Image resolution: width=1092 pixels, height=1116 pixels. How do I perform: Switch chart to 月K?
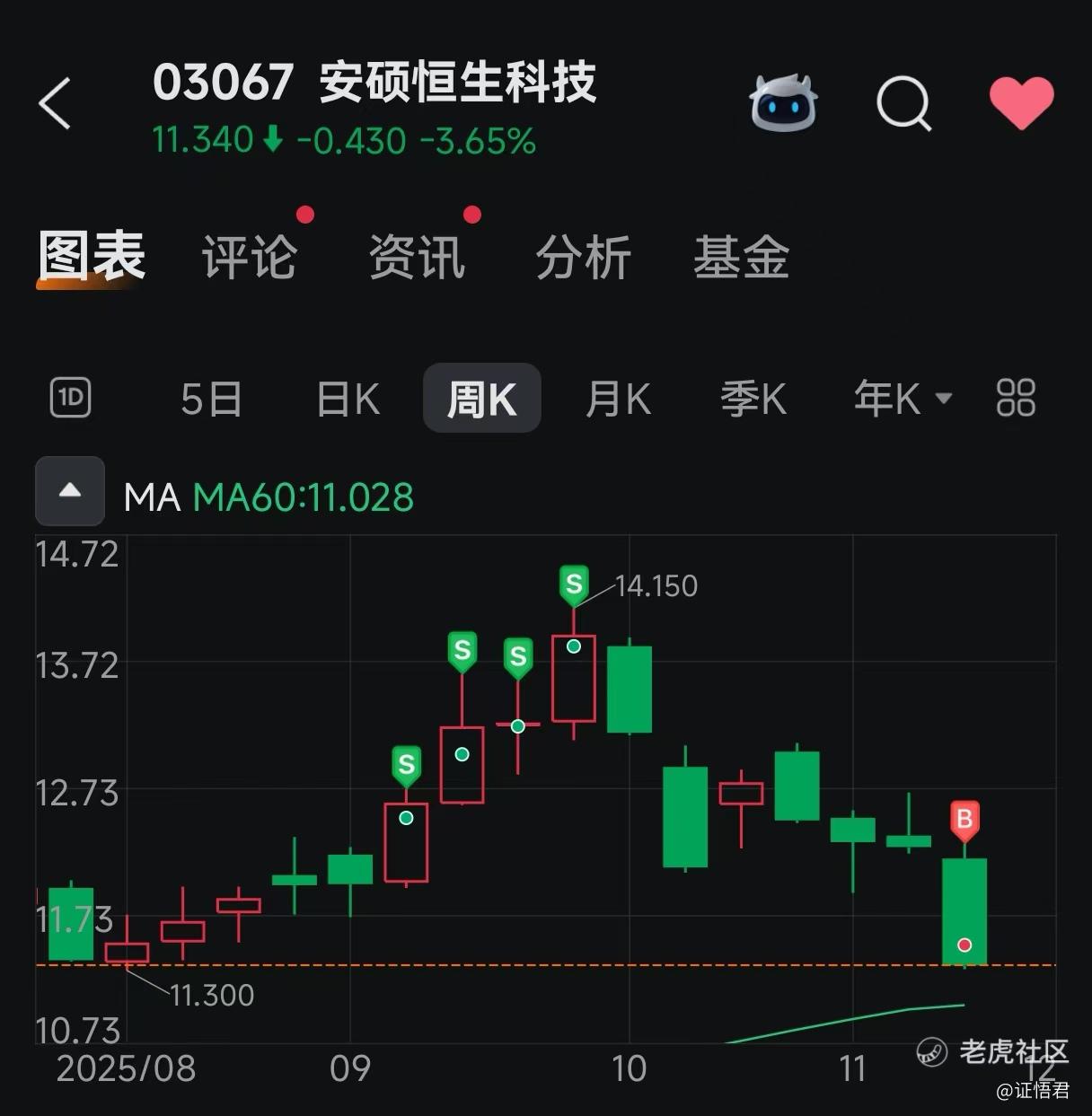coord(618,399)
